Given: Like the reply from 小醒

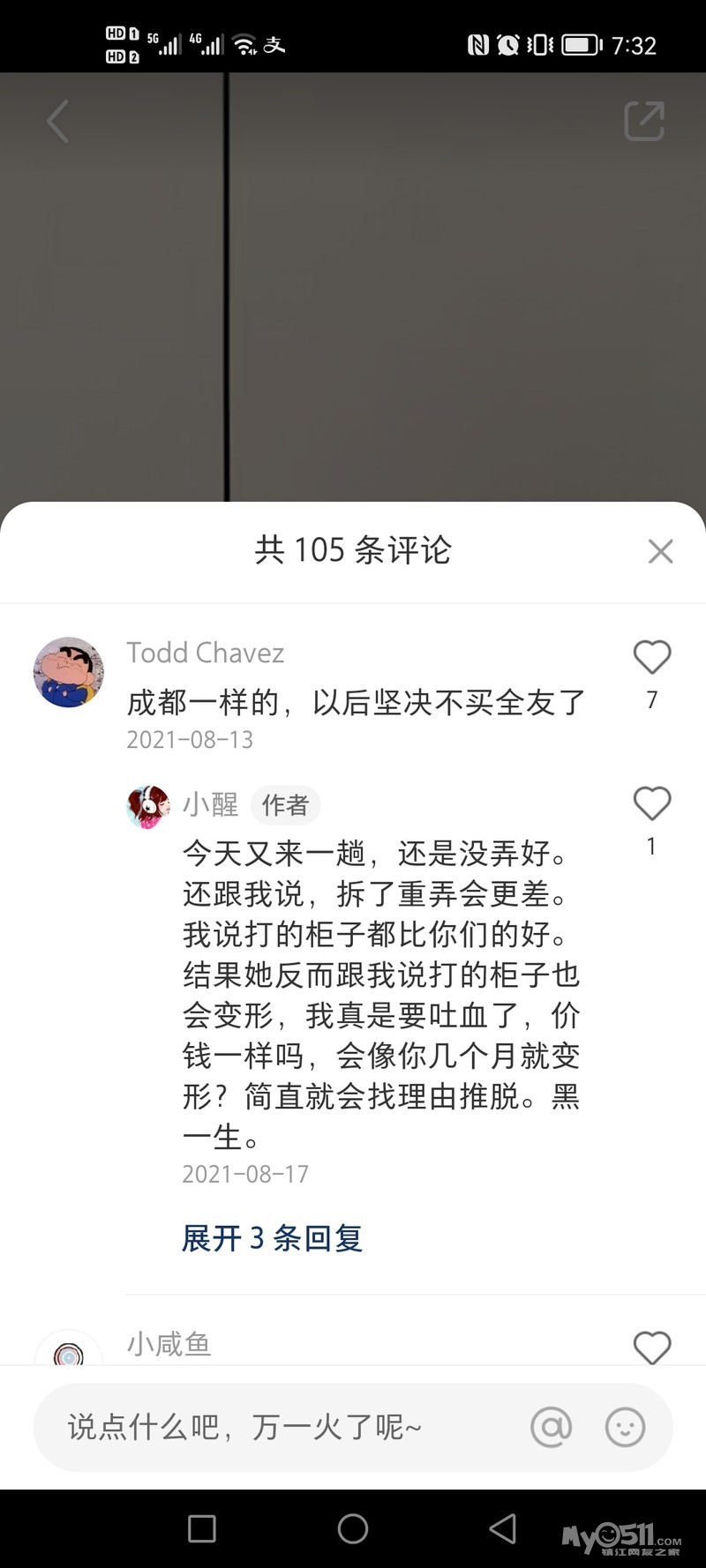Looking at the screenshot, I should click(x=652, y=804).
